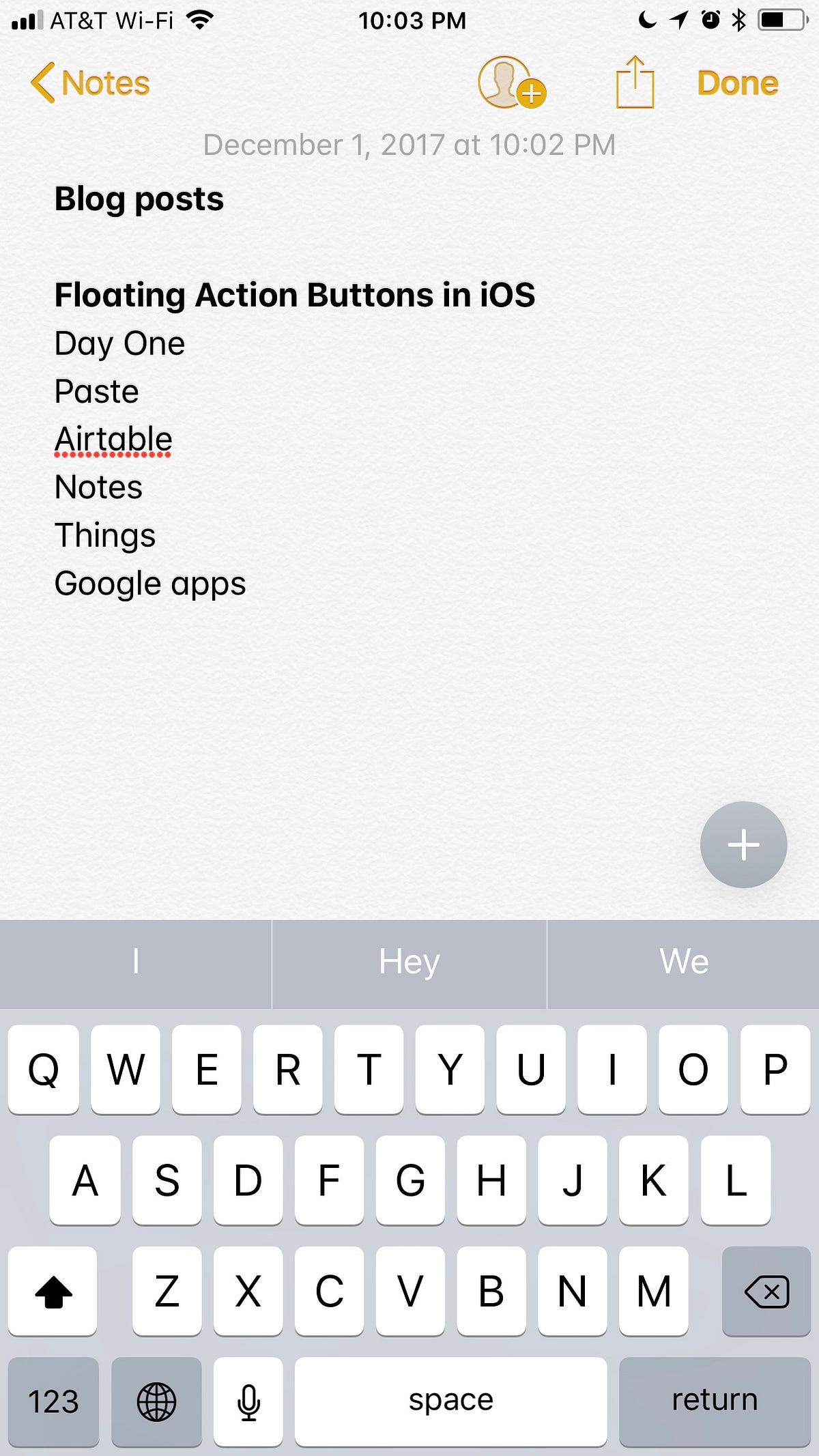The height and width of the screenshot is (1456, 819).
Task: Go back to the Notes list
Action: click(x=90, y=82)
